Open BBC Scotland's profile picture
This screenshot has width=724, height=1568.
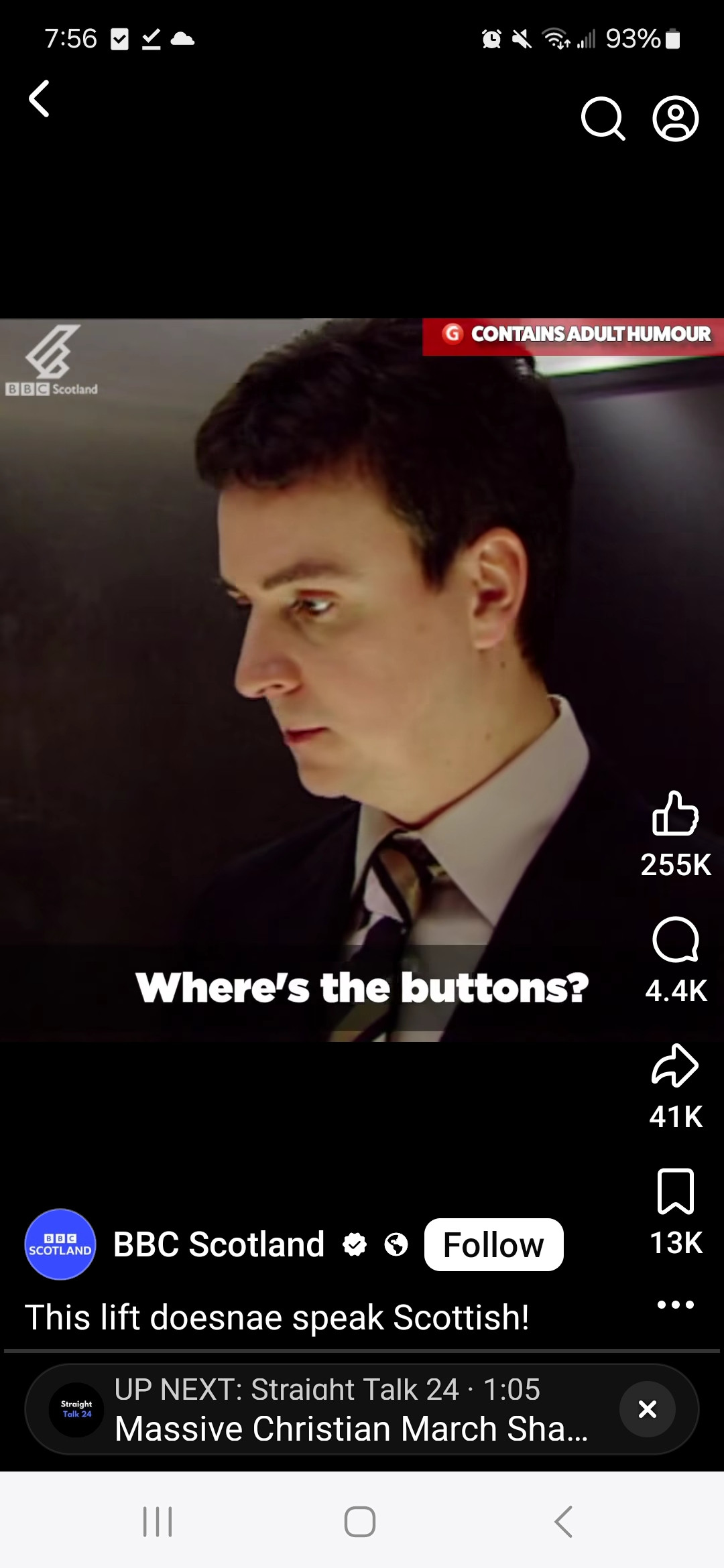(x=60, y=1244)
